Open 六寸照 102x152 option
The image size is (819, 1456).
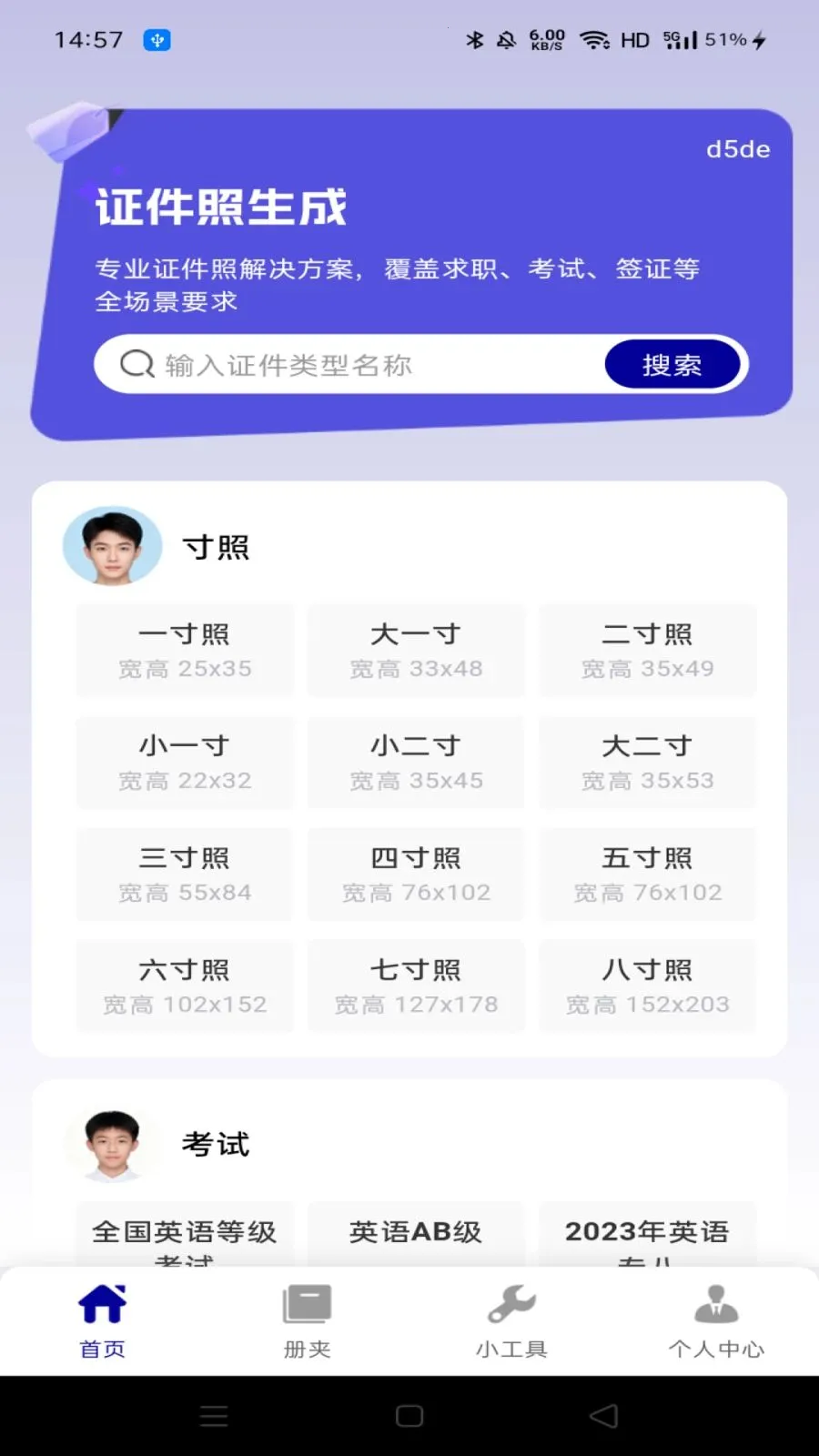click(x=185, y=986)
